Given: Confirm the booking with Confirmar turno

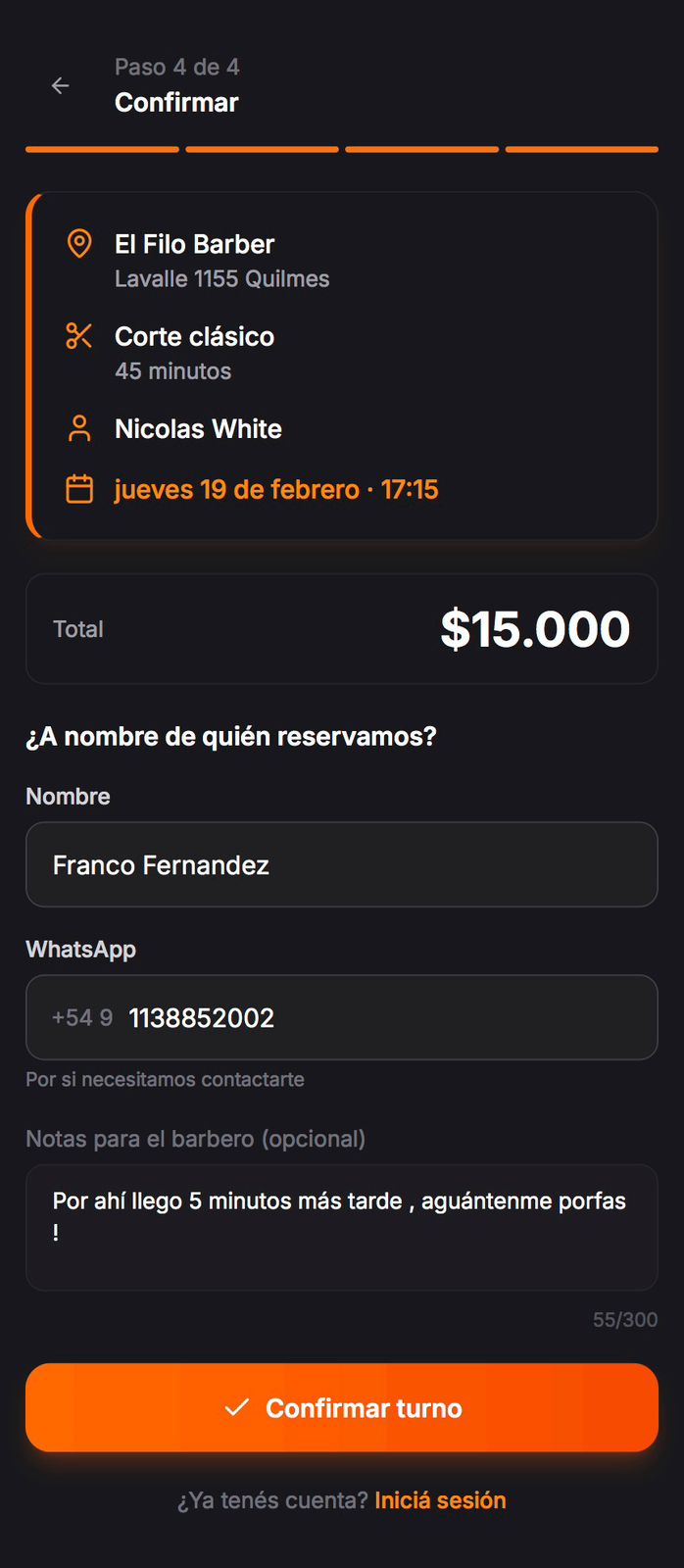Looking at the screenshot, I should point(341,1407).
